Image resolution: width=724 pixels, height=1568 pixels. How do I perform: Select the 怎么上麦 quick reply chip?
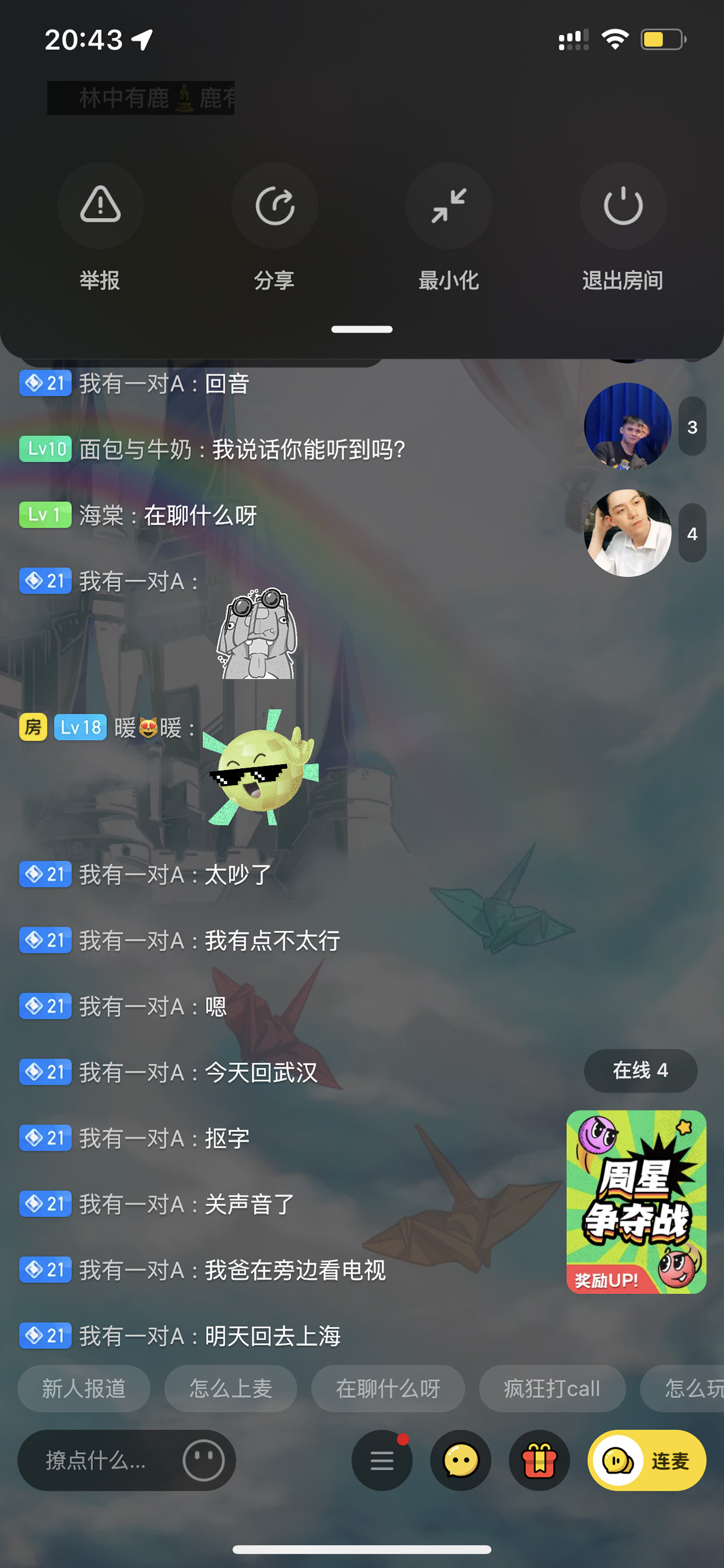[x=231, y=1389]
